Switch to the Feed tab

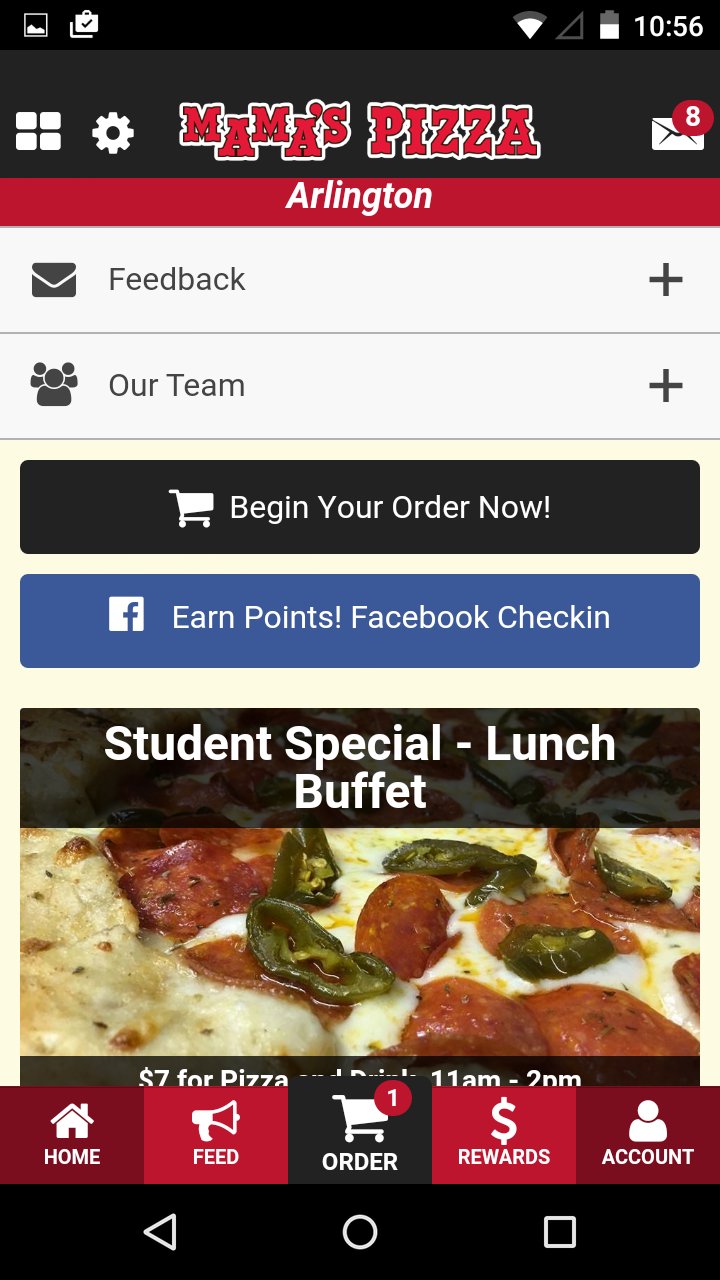pos(216,1135)
